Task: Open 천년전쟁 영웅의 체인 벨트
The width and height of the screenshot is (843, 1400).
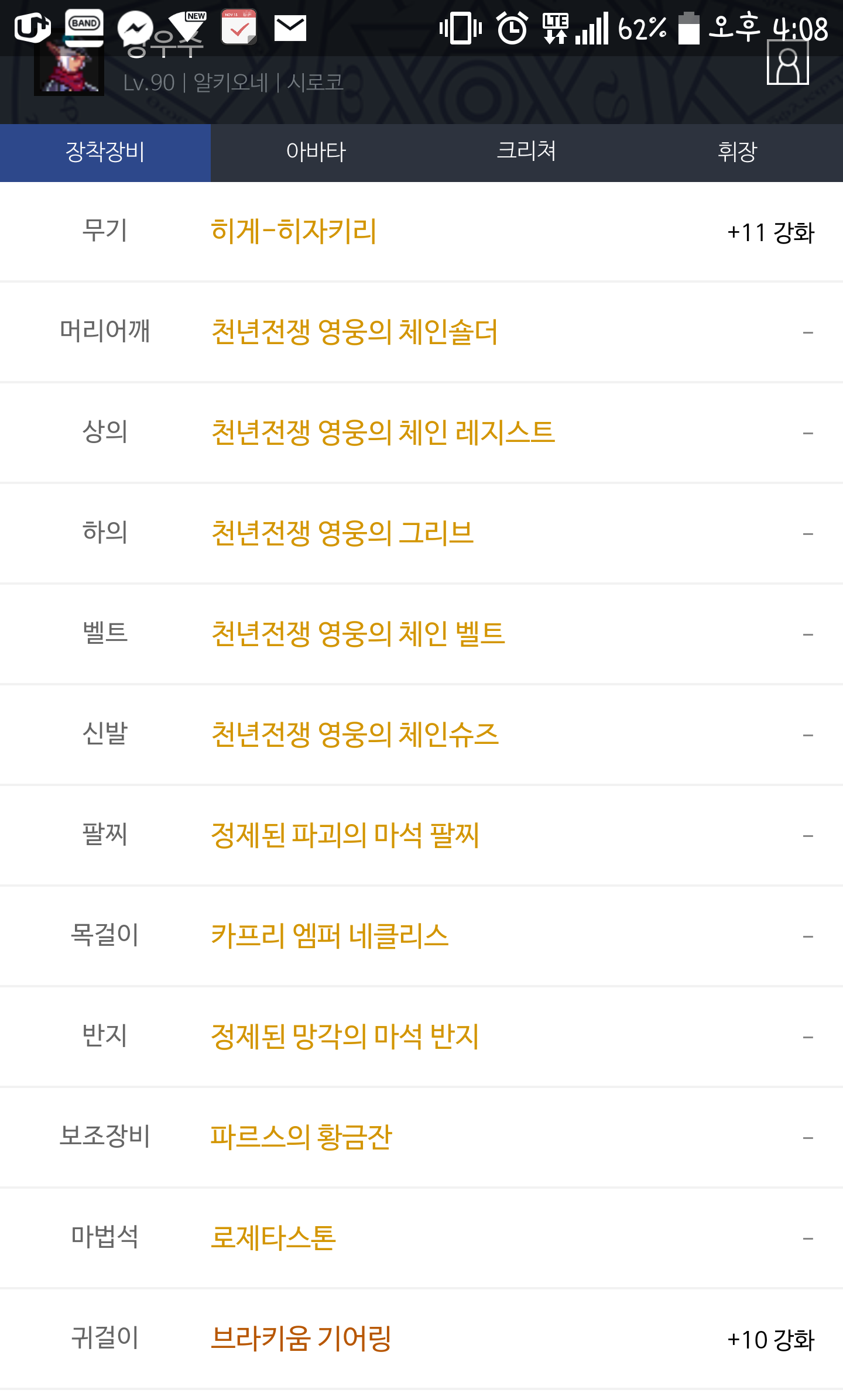Action: click(421, 634)
